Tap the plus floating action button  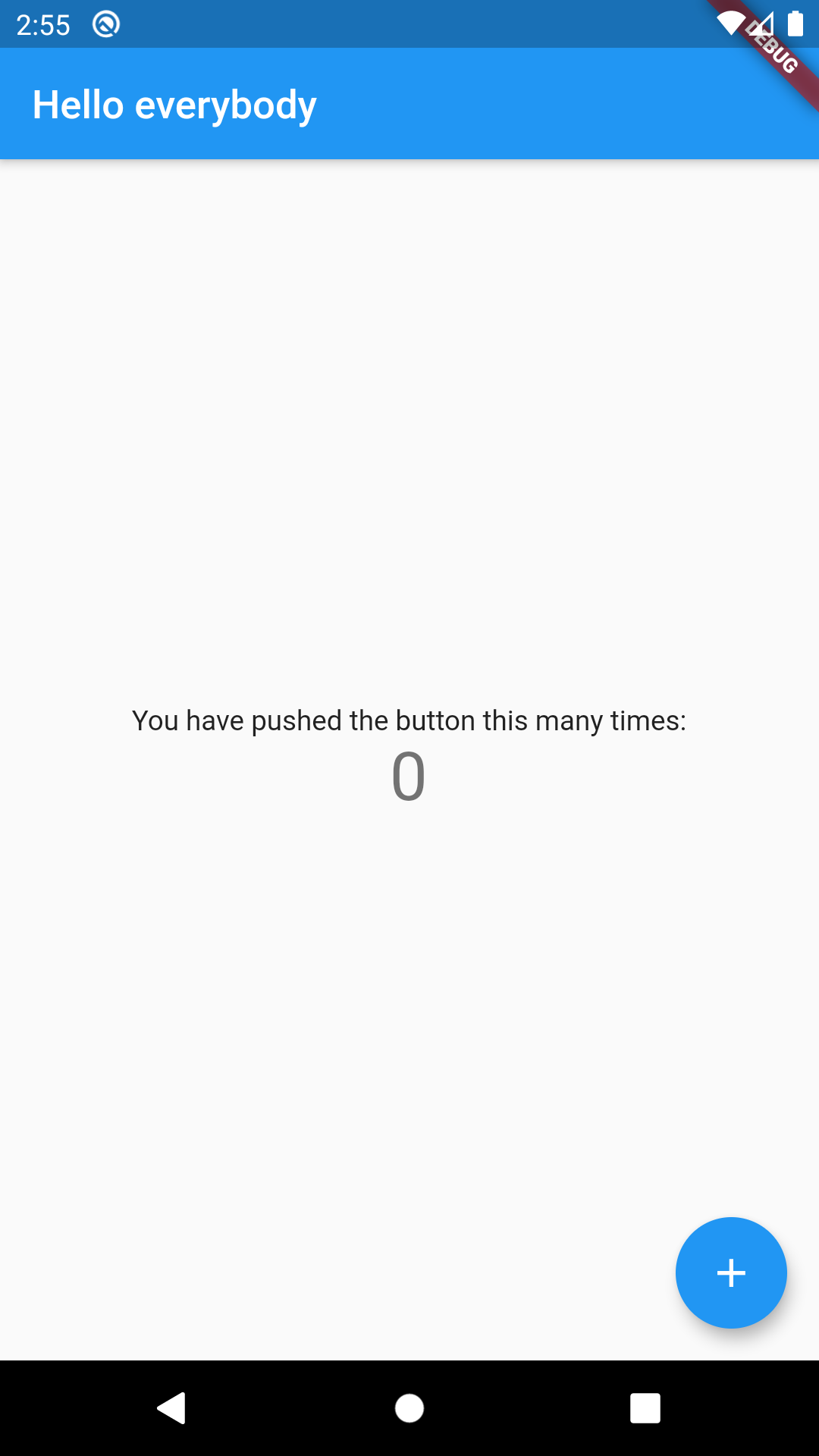[x=731, y=1272]
